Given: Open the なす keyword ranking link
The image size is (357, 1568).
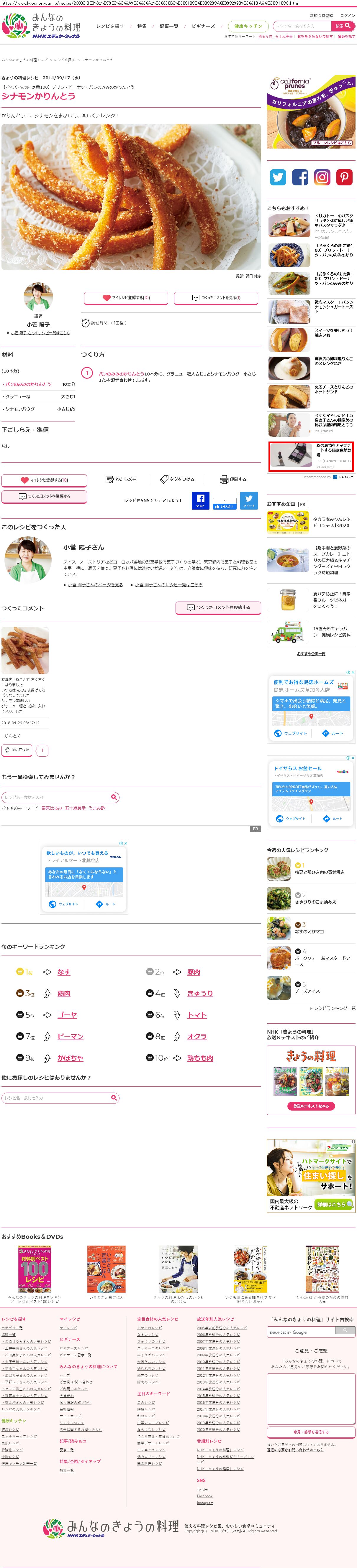Looking at the screenshot, I should [64, 972].
